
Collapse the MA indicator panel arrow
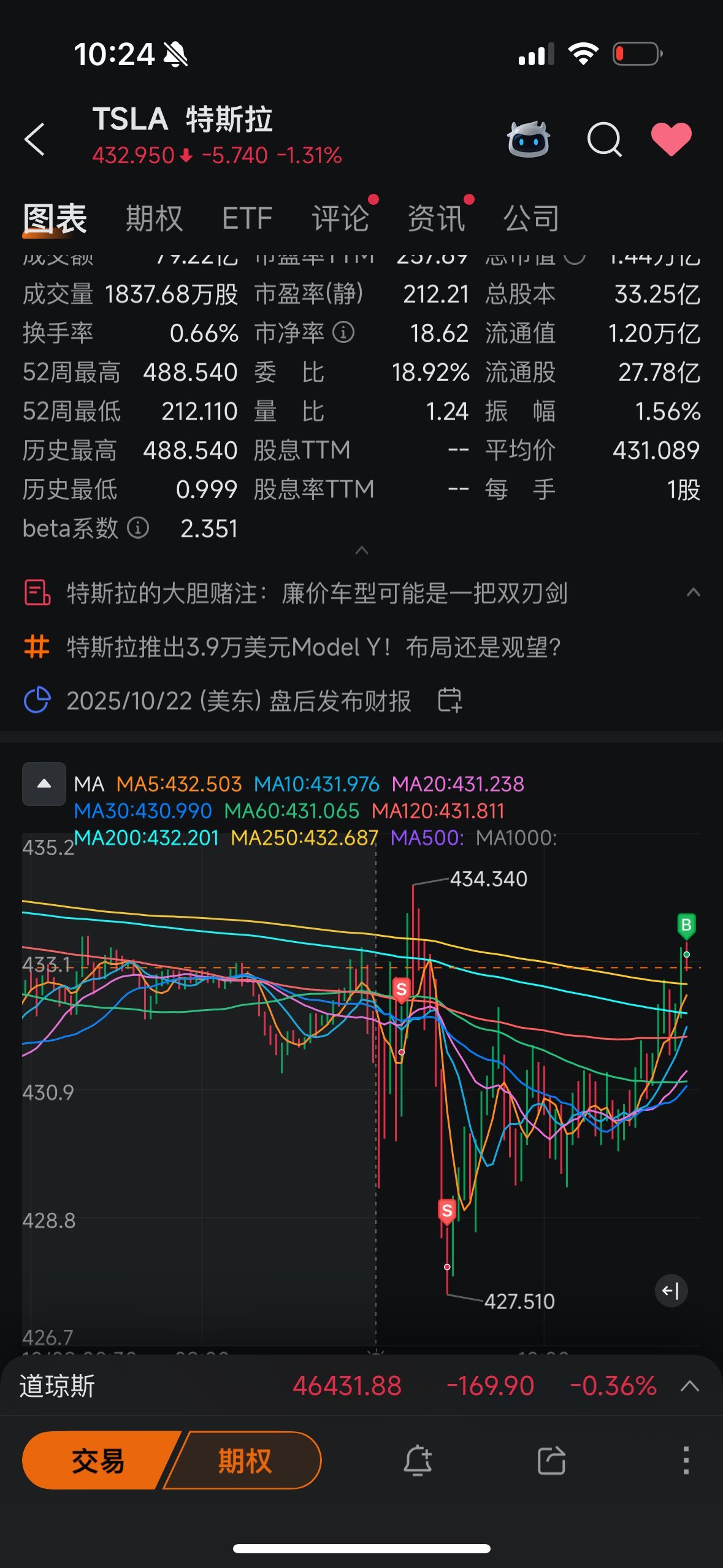(44, 784)
